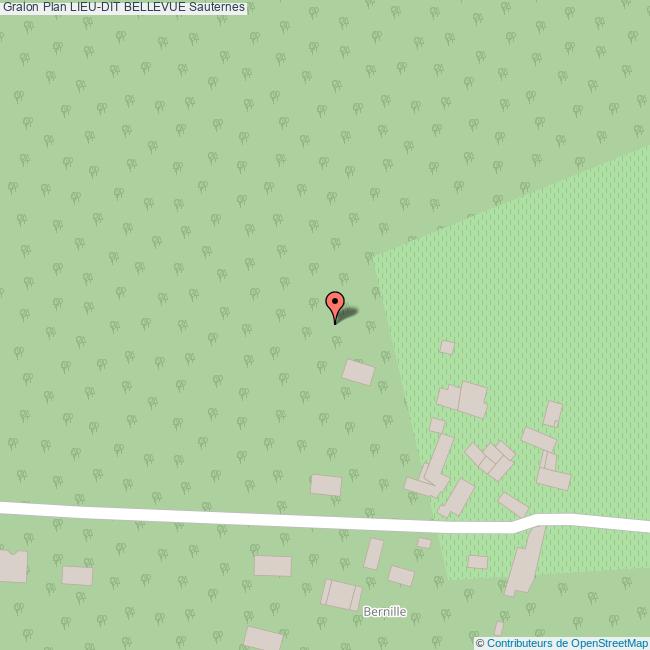This screenshot has height=650, width=650.
Task: Tap the red location marker pin
Action: coord(335,303)
